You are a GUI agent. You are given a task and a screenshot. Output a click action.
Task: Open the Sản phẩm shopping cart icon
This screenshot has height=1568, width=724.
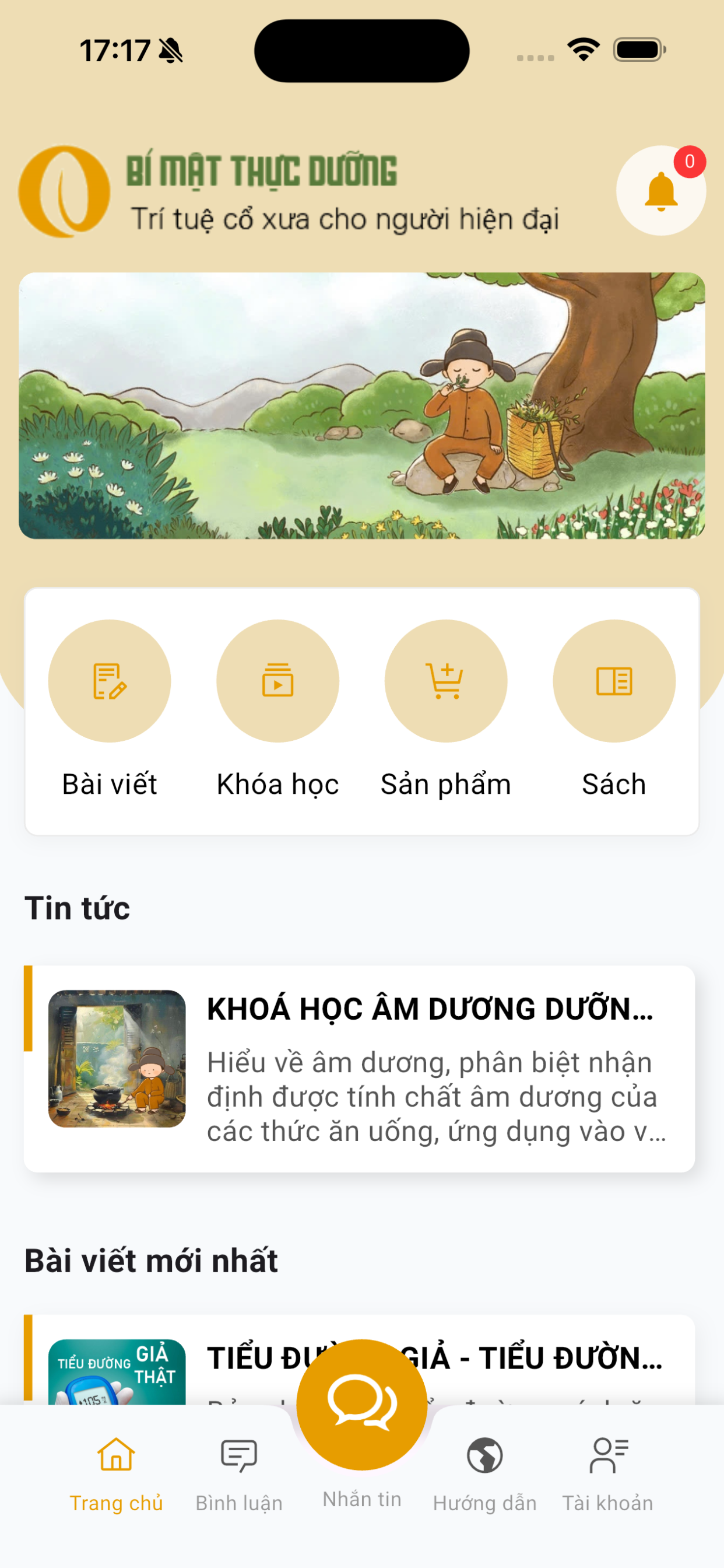[x=446, y=681]
